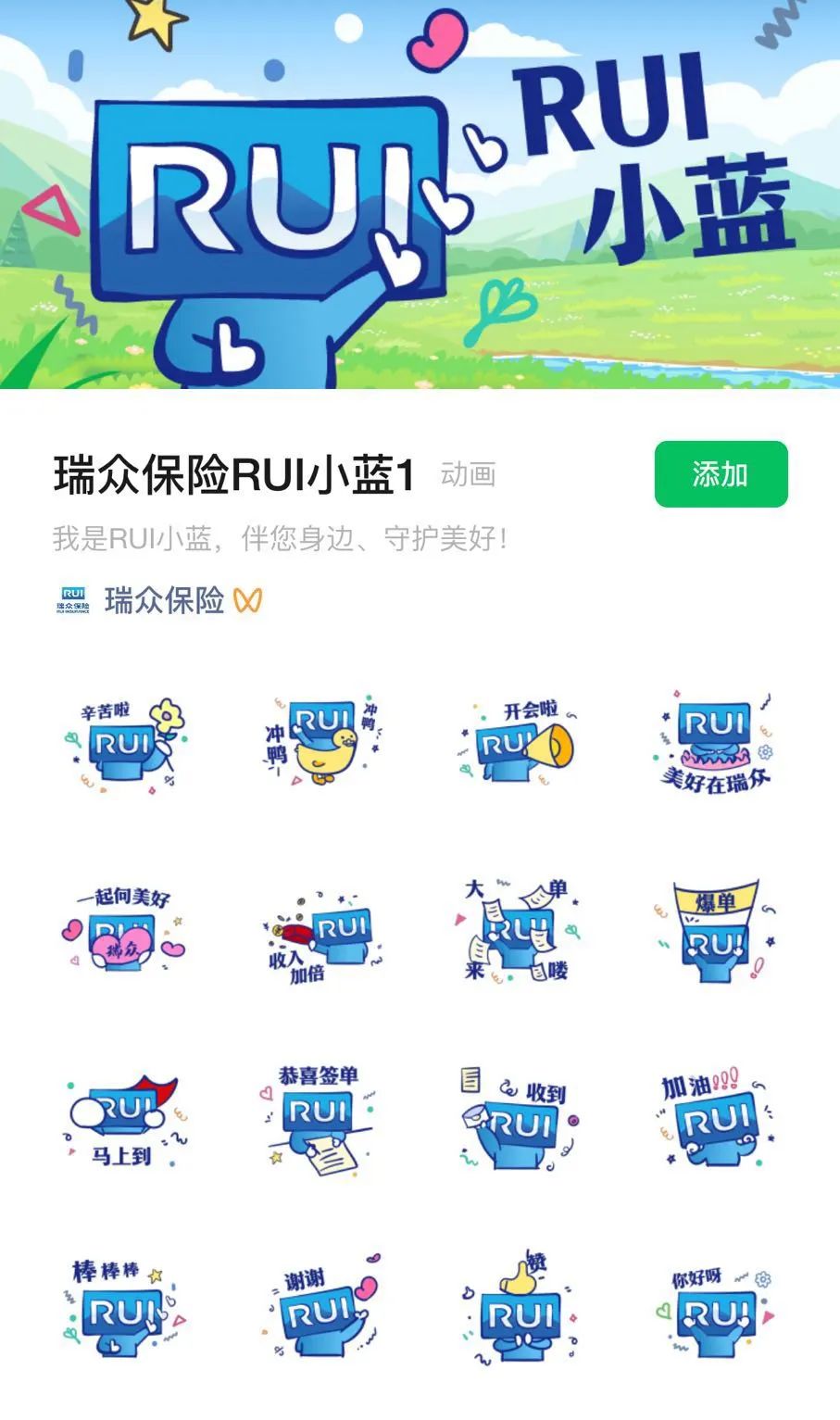840x1420 pixels.
Task: Tap the green 添加 button
Action: click(721, 474)
